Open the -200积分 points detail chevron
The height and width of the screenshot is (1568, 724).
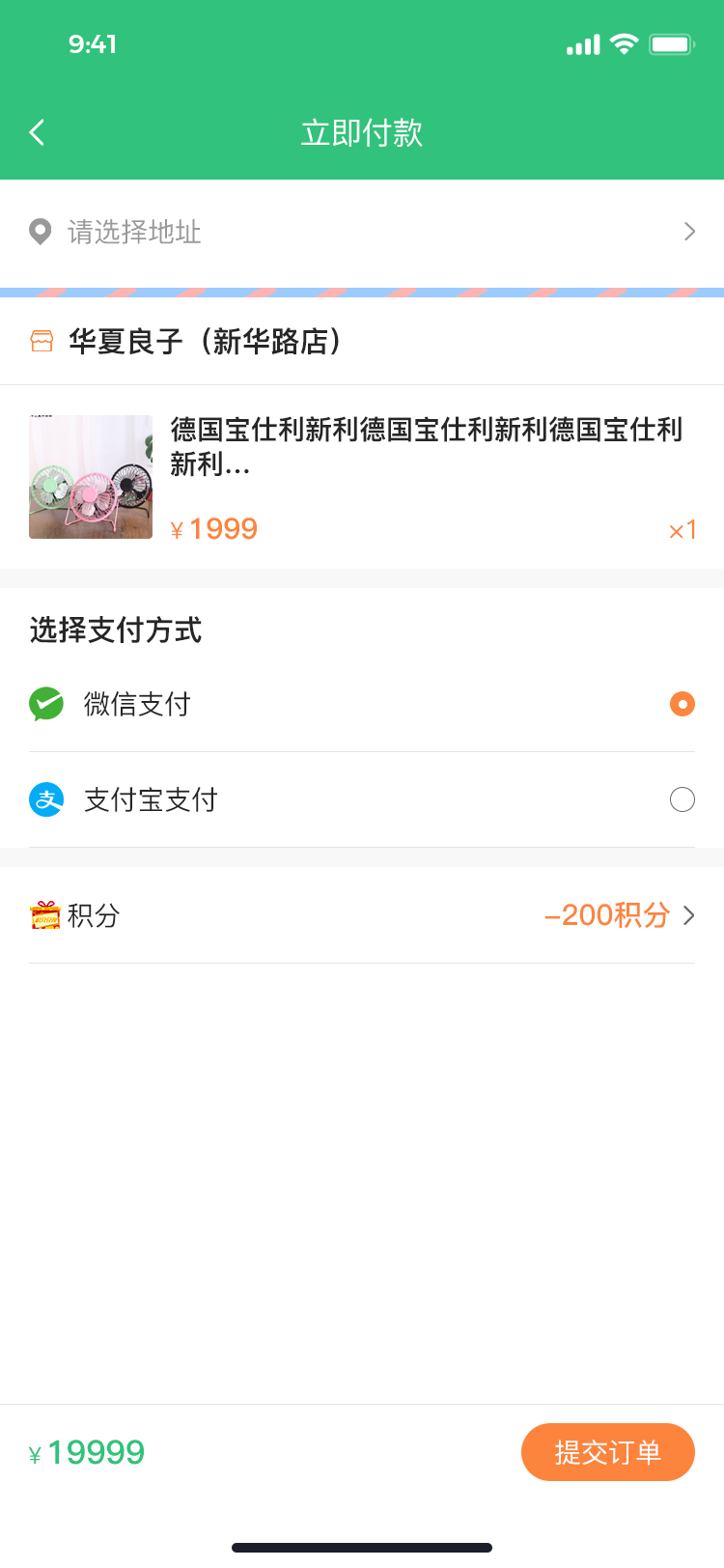688,914
